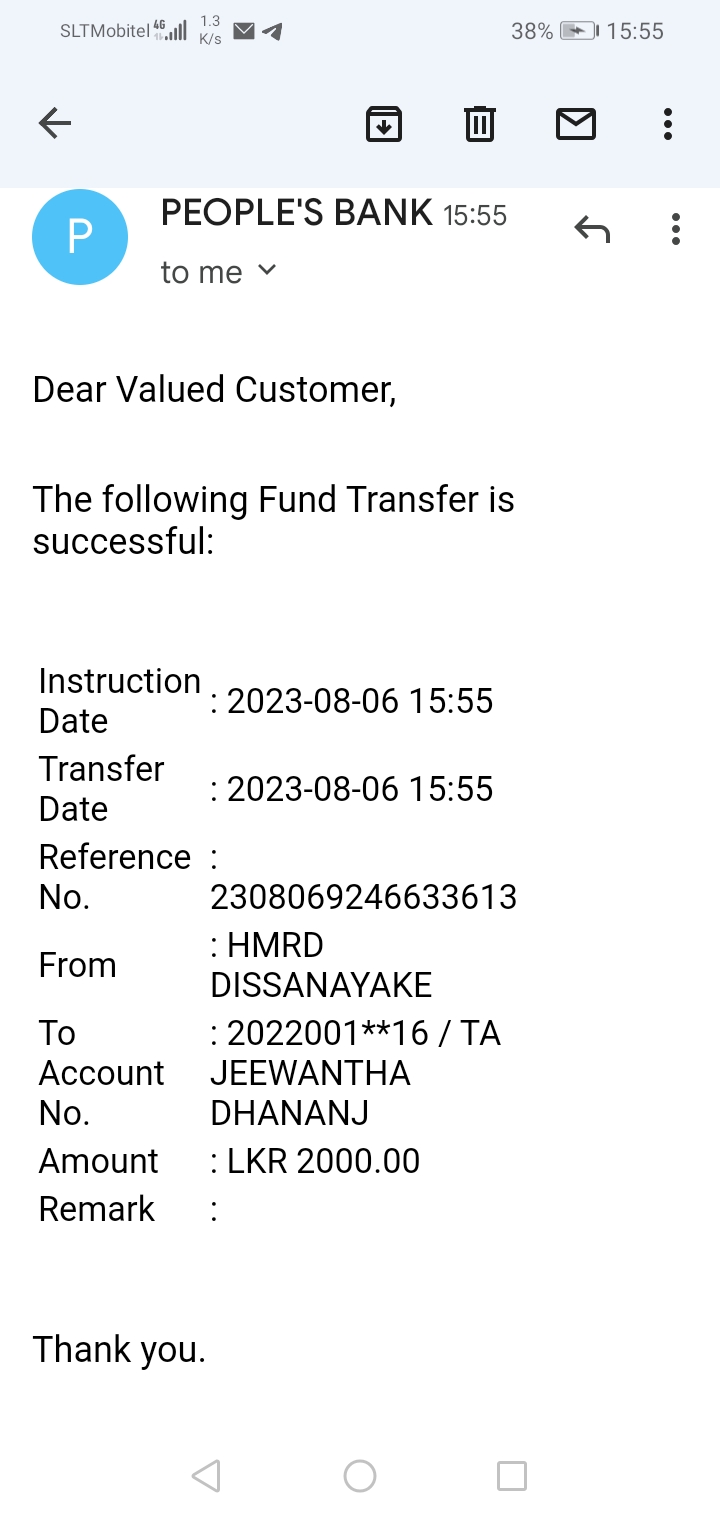Viewport: 720px width, 1520px height.
Task: Tap the system back button
Action: pyautogui.click(x=206, y=1476)
